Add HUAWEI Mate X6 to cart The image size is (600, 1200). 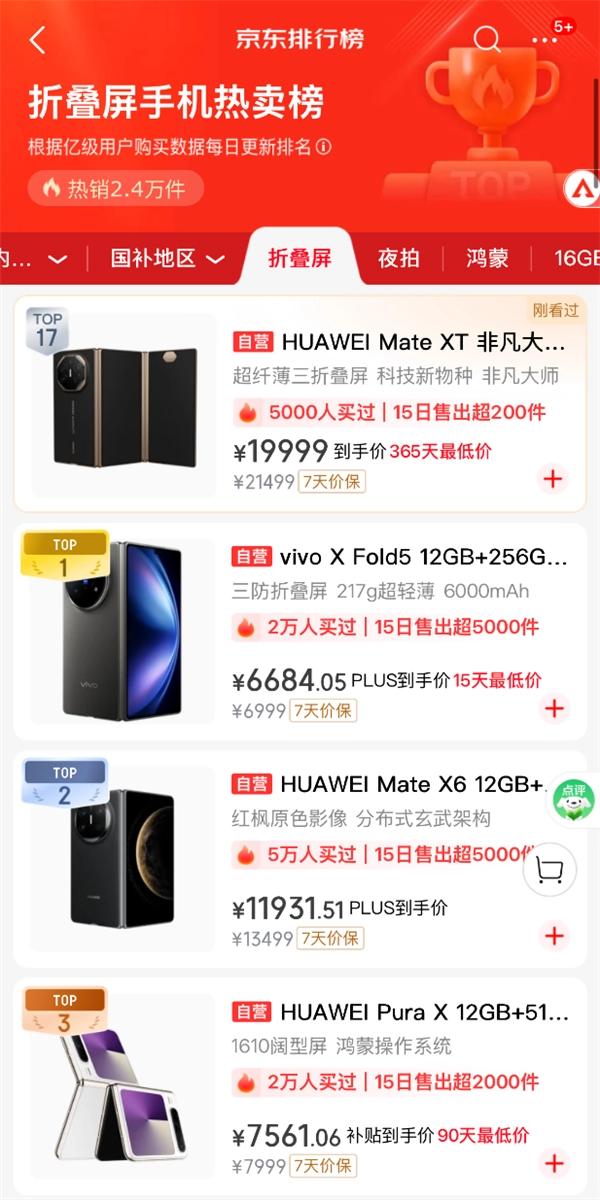553,937
